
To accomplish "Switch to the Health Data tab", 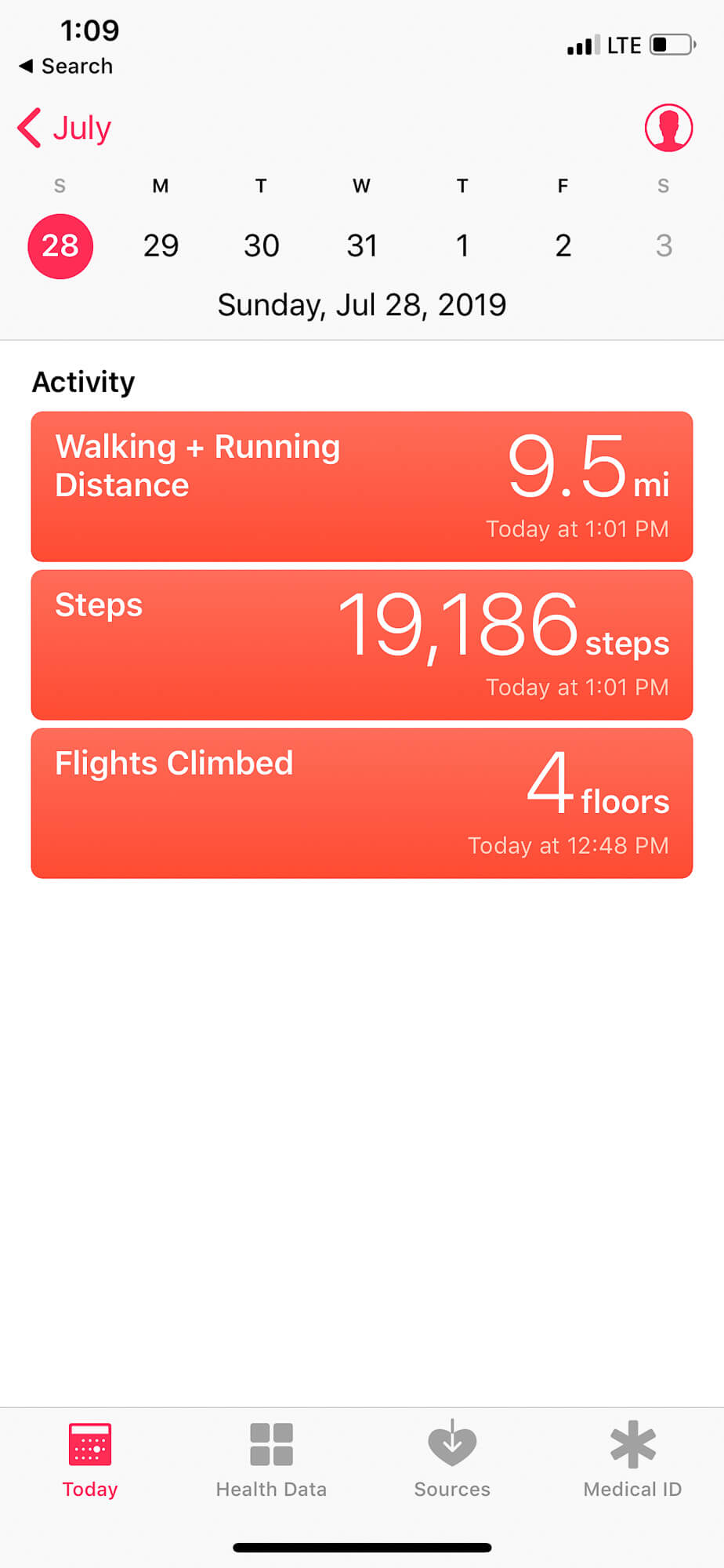I will 271,1460.
